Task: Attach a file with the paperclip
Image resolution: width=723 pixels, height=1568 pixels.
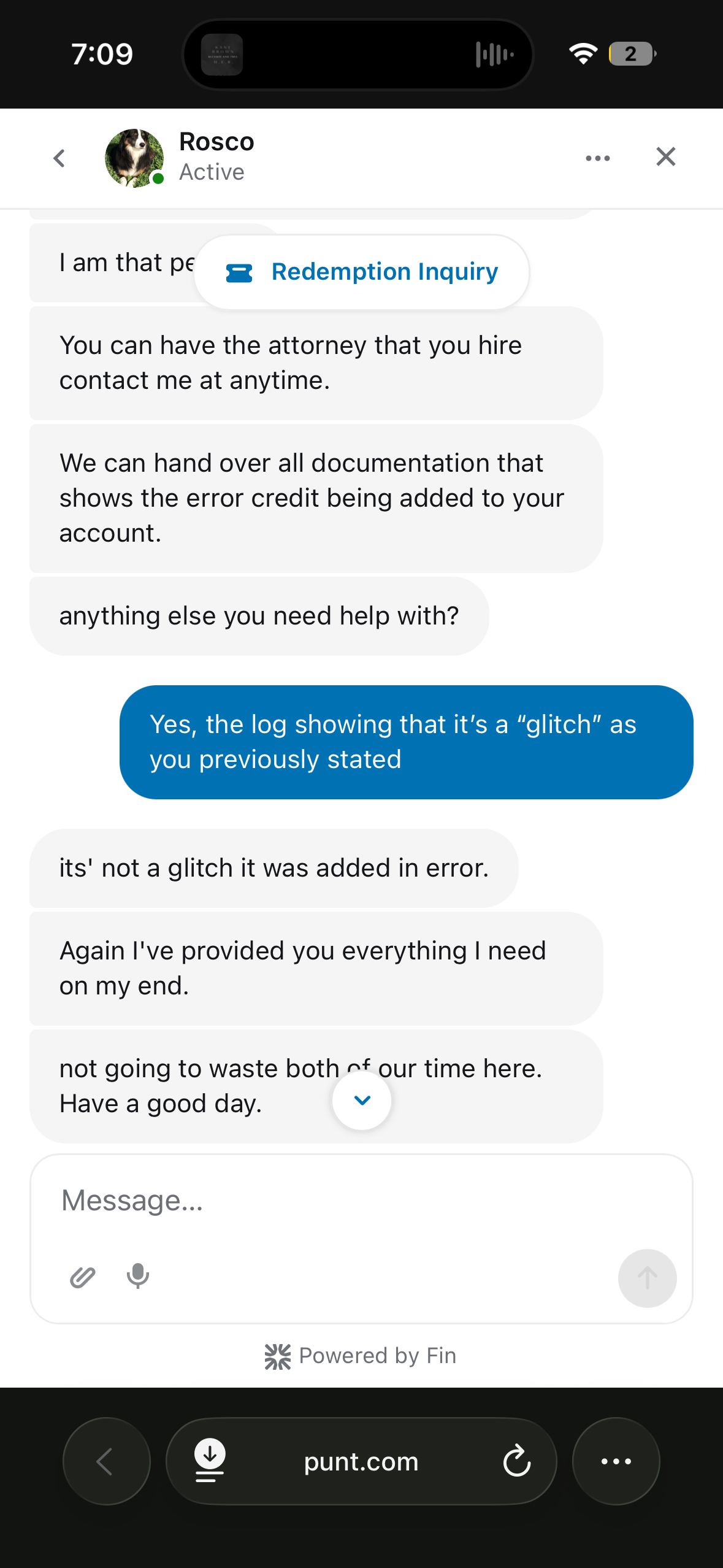Action: point(83,1277)
